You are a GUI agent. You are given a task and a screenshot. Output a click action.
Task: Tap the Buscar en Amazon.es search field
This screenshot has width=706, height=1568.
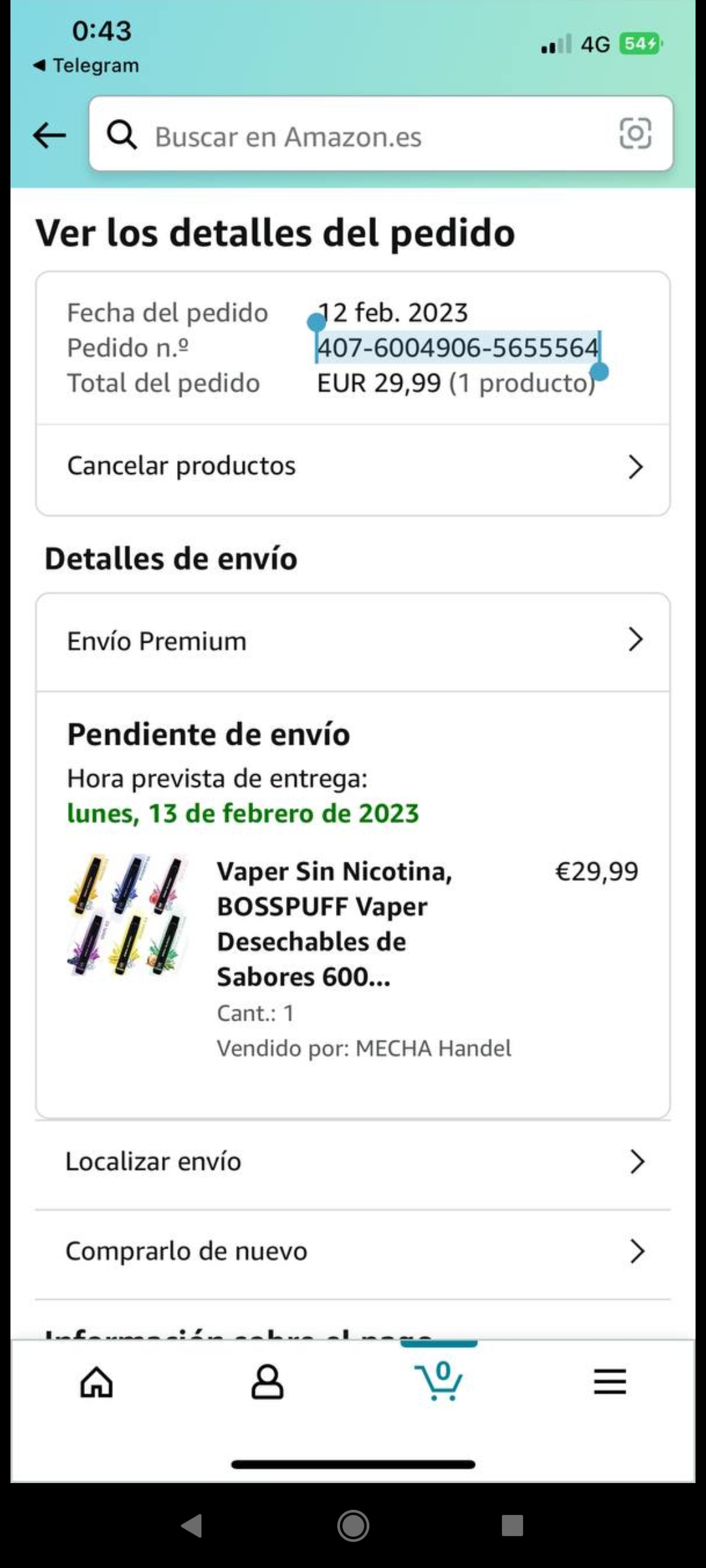pos(353,136)
